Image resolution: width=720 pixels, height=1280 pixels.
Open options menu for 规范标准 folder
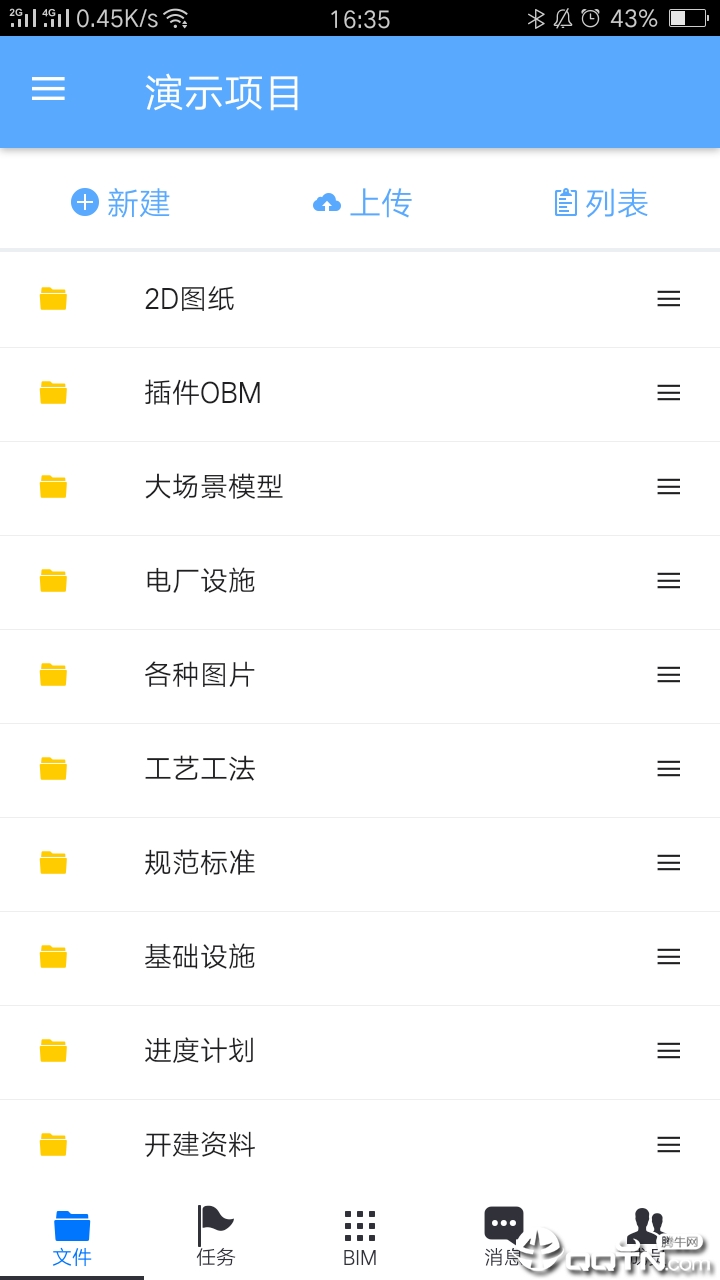tap(669, 863)
